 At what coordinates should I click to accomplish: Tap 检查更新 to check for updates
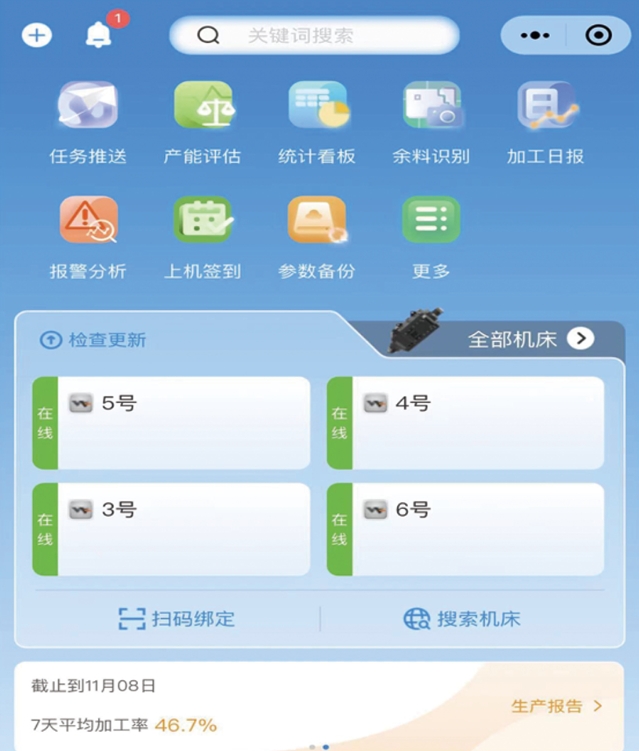click(x=93, y=340)
